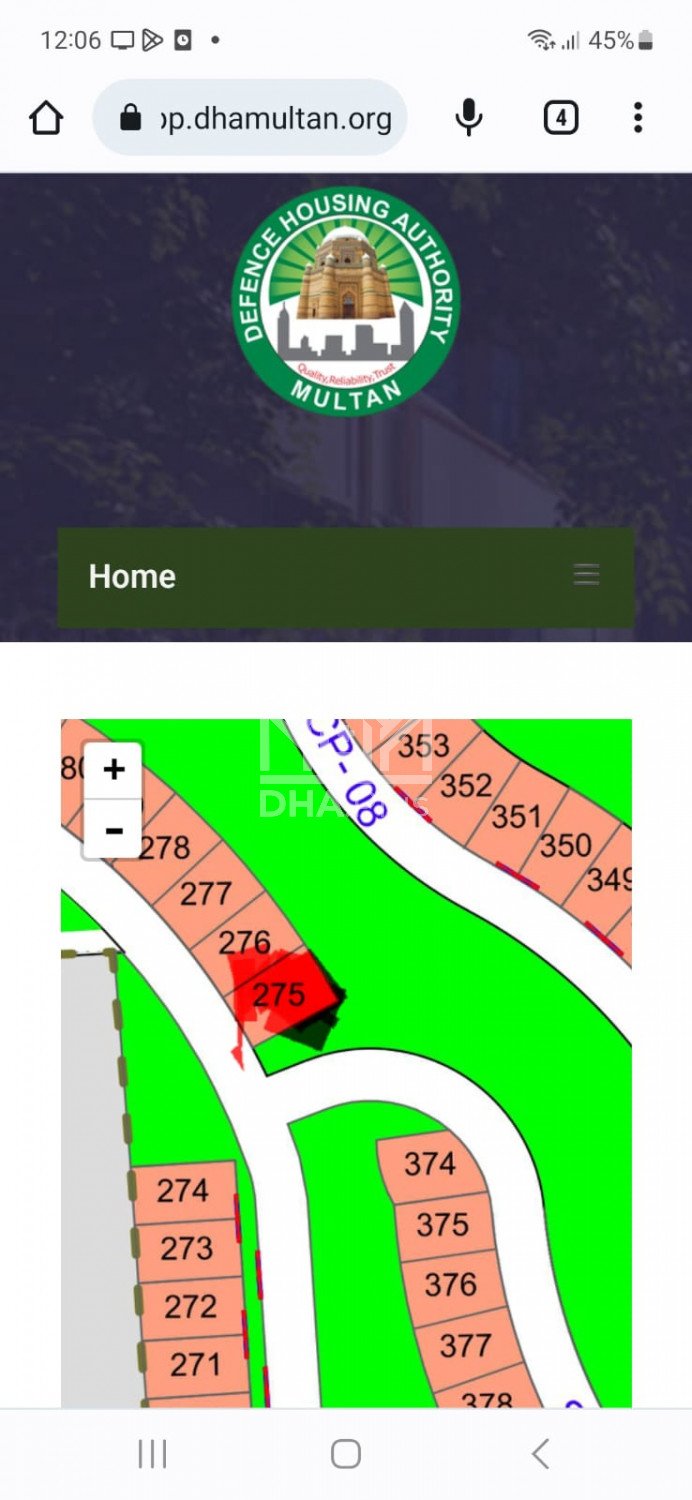
Task: Tap the Home link in the site navigation
Action: (x=132, y=576)
